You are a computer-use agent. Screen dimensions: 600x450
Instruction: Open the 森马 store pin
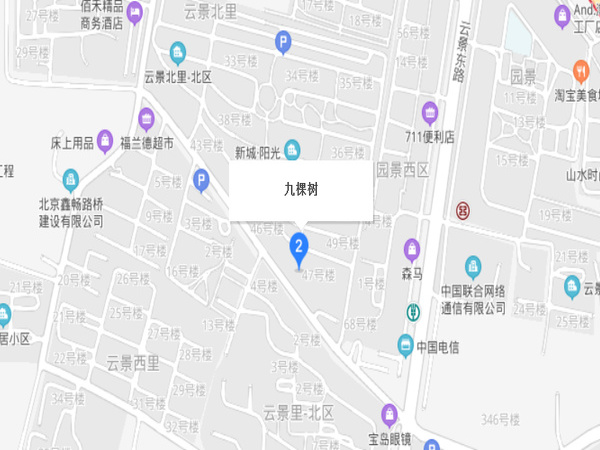point(411,248)
